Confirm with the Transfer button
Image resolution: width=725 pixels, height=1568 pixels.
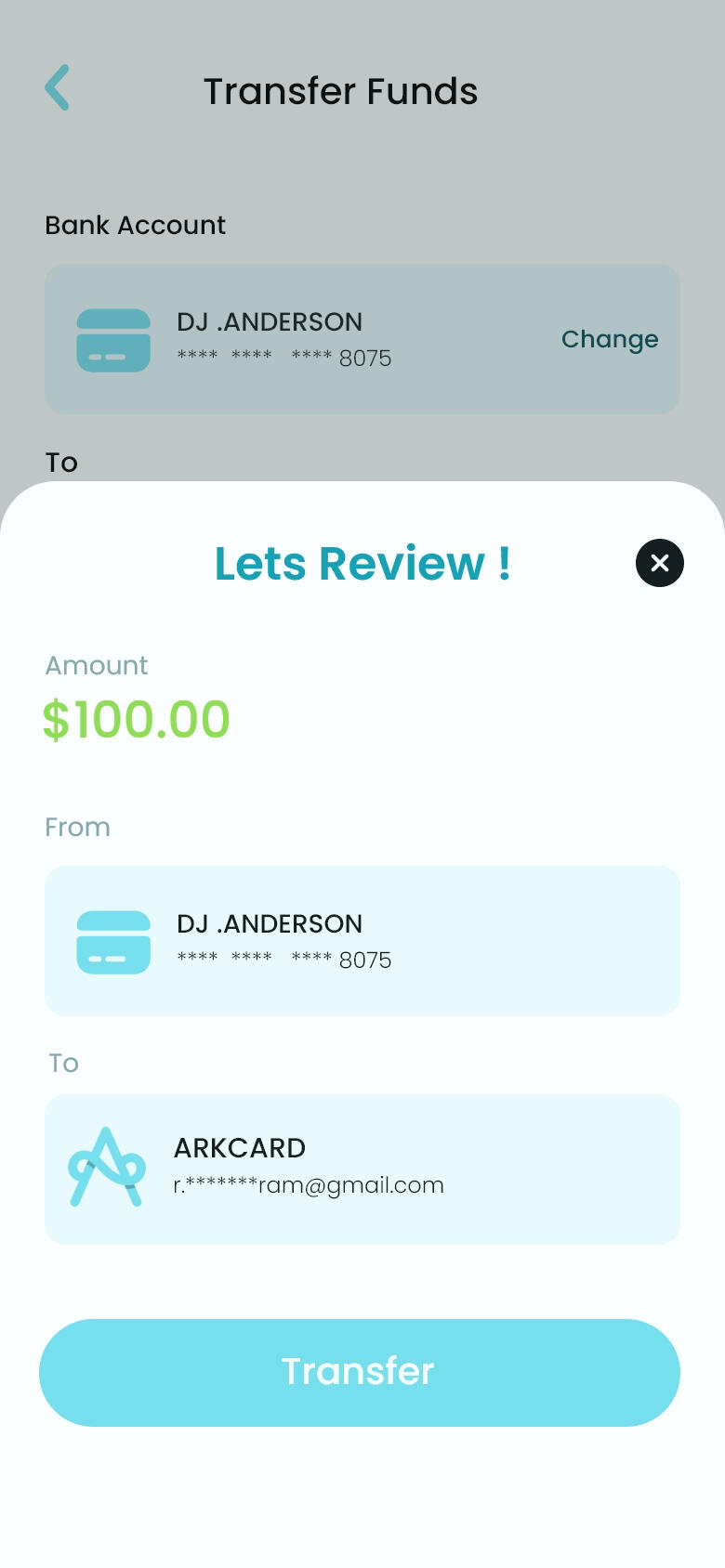click(359, 1372)
